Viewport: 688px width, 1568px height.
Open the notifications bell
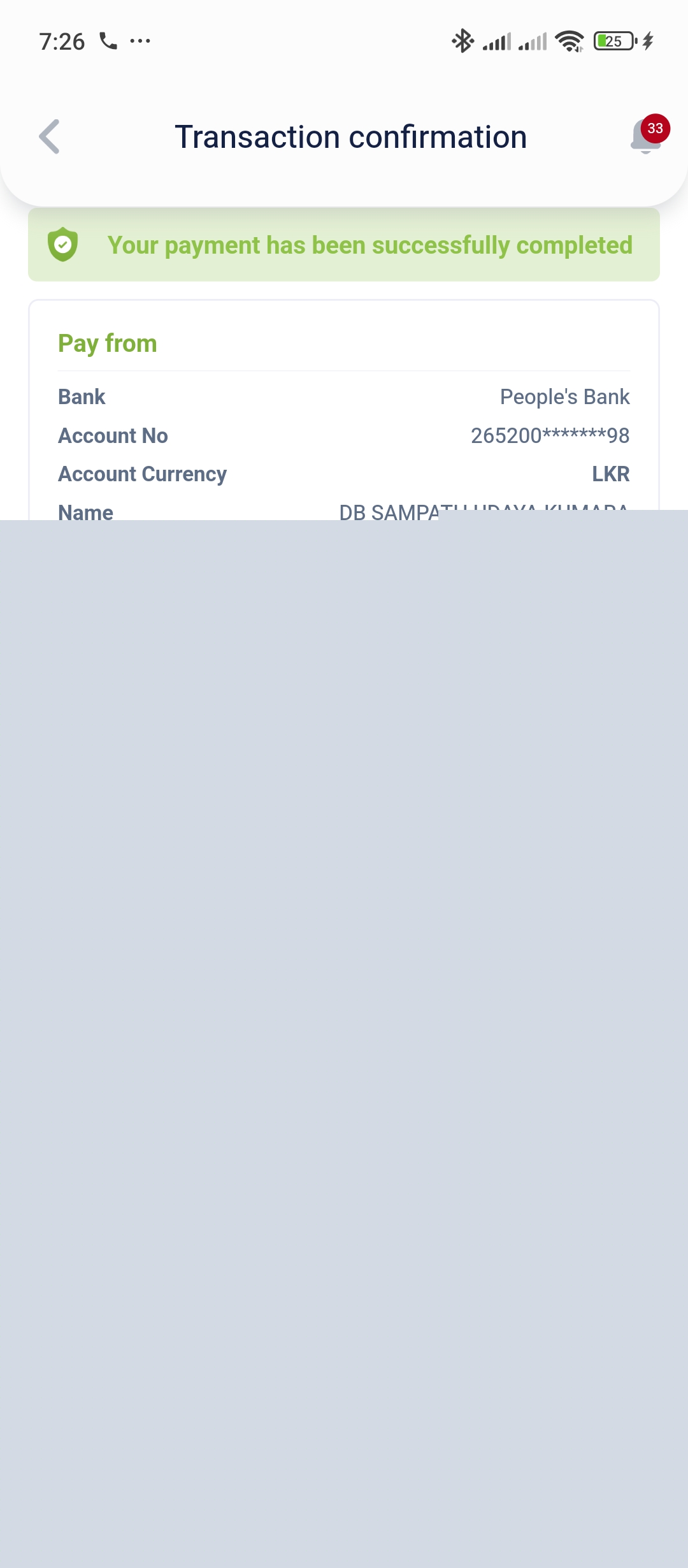click(x=646, y=137)
